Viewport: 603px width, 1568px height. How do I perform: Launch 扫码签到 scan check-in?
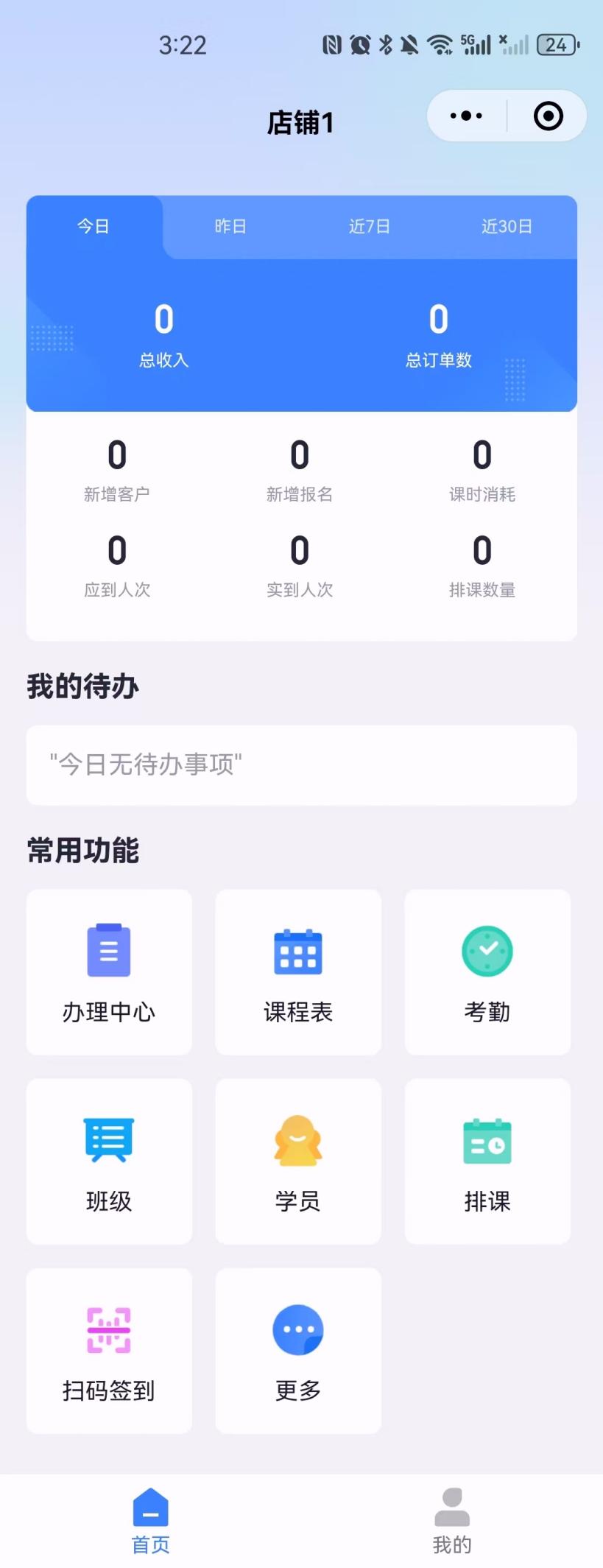click(x=109, y=1350)
